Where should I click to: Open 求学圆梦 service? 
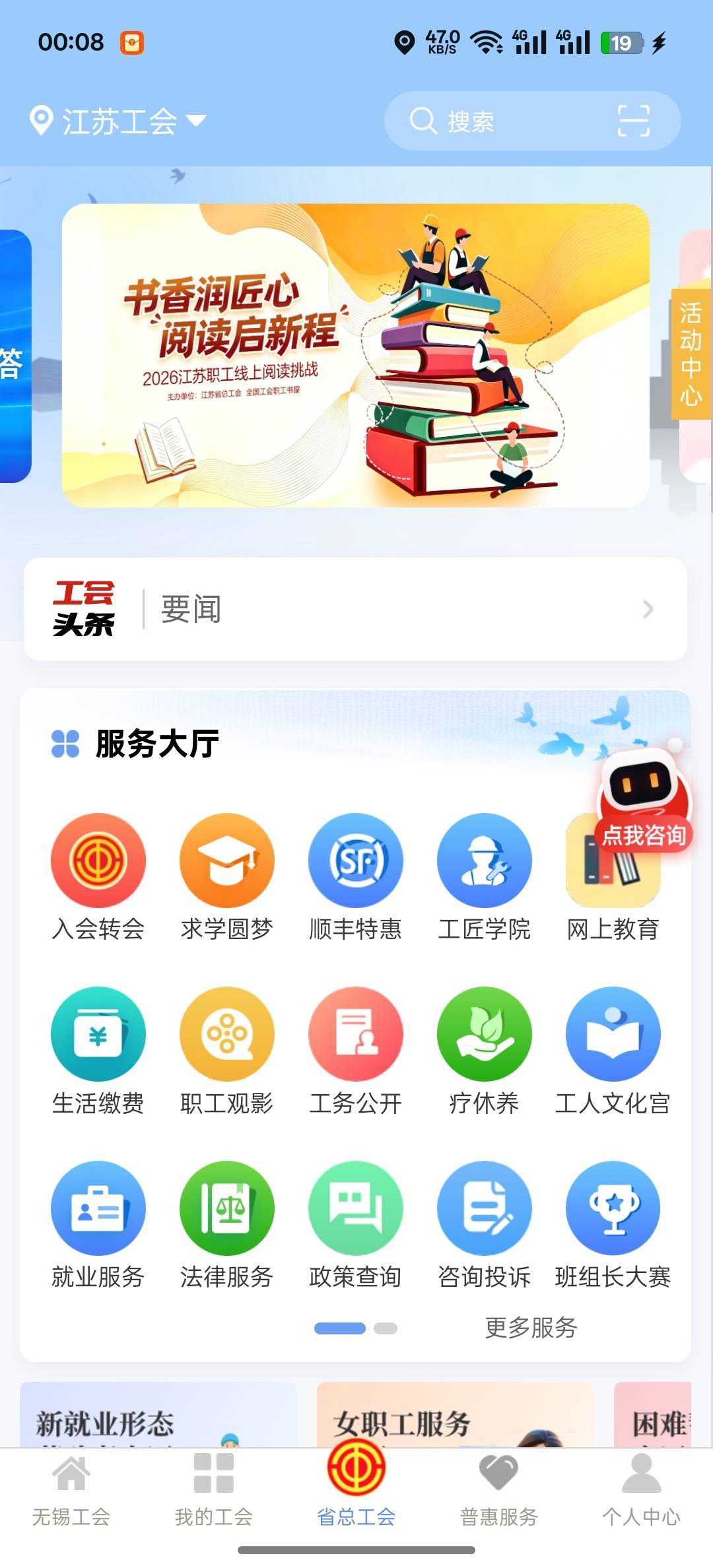[x=226, y=877]
